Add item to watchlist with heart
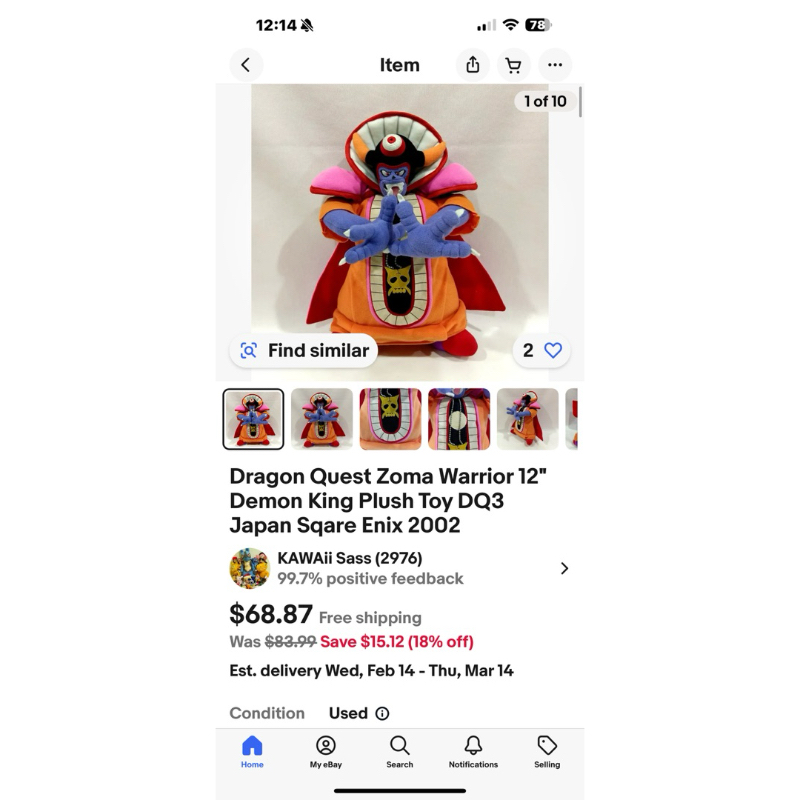Screen dimensions: 800x800 (541, 351)
